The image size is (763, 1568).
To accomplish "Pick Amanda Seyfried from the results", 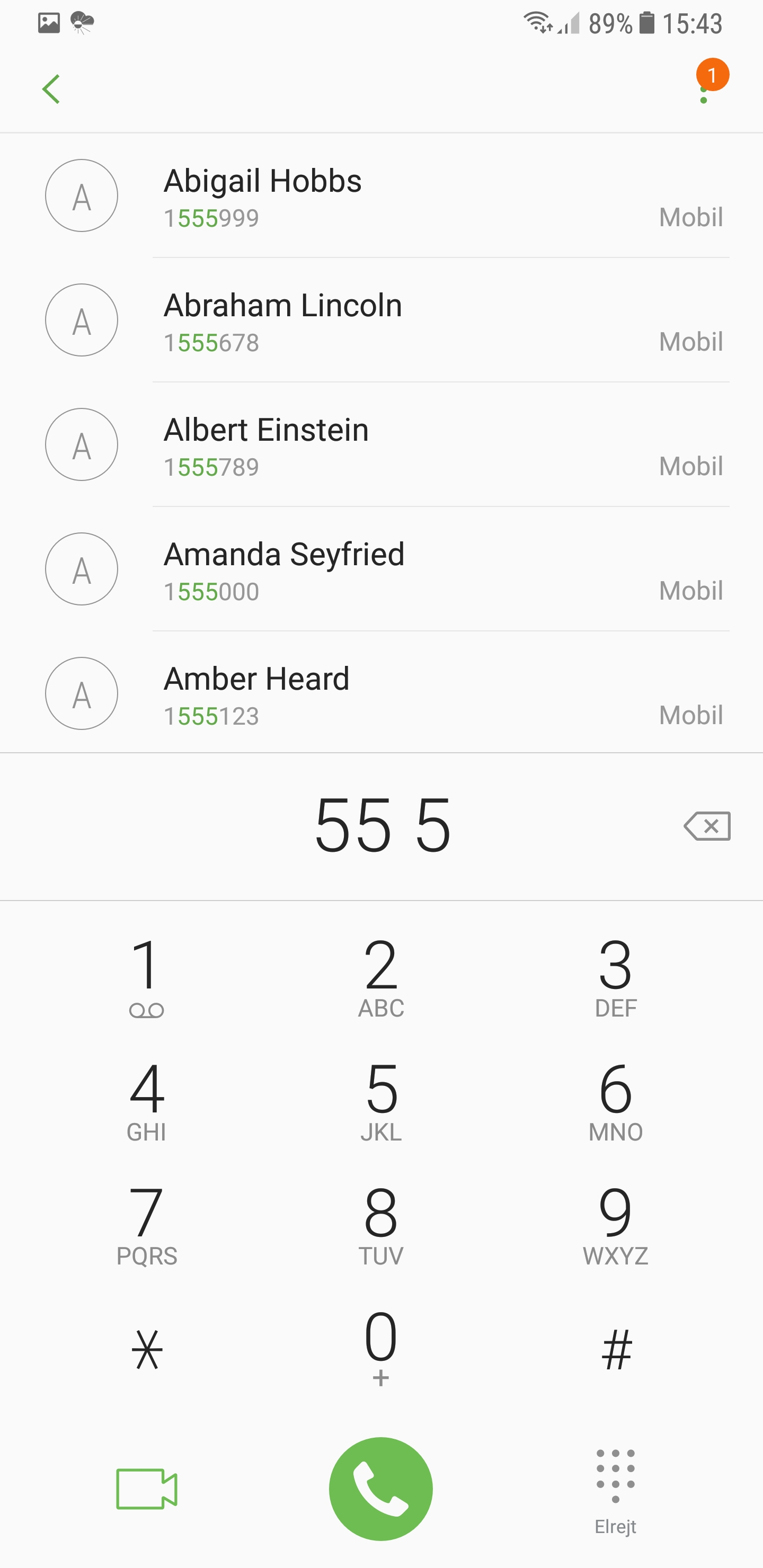I will tap(381, 569).
